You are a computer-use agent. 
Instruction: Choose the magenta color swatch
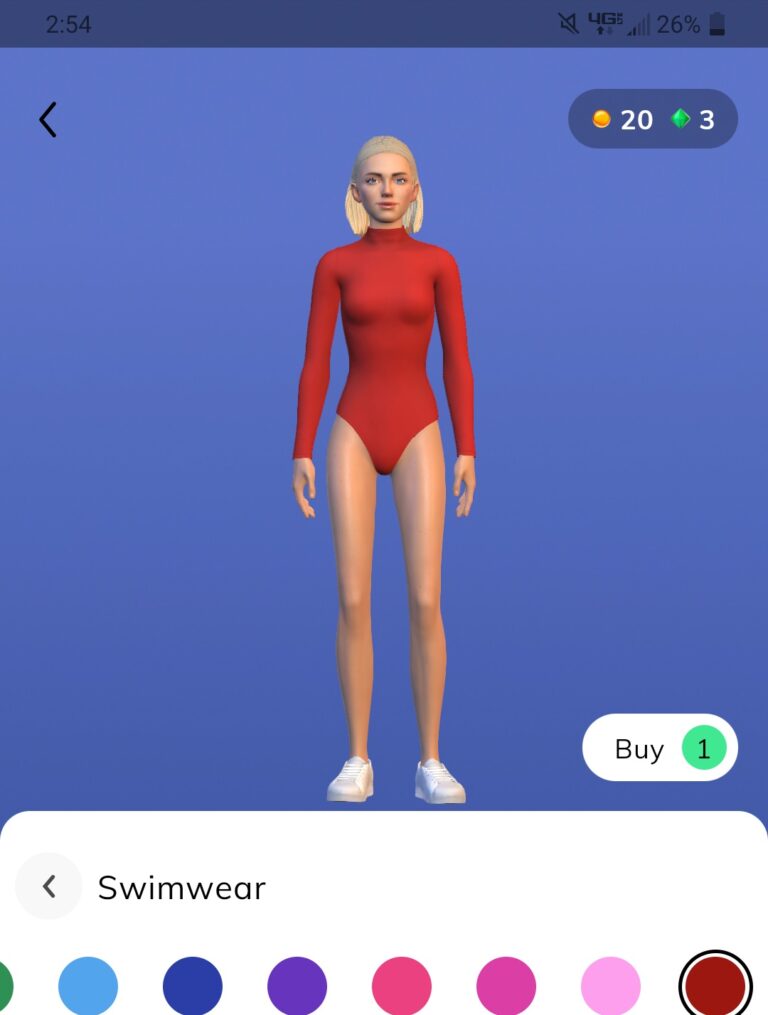[x=506, y=986]
